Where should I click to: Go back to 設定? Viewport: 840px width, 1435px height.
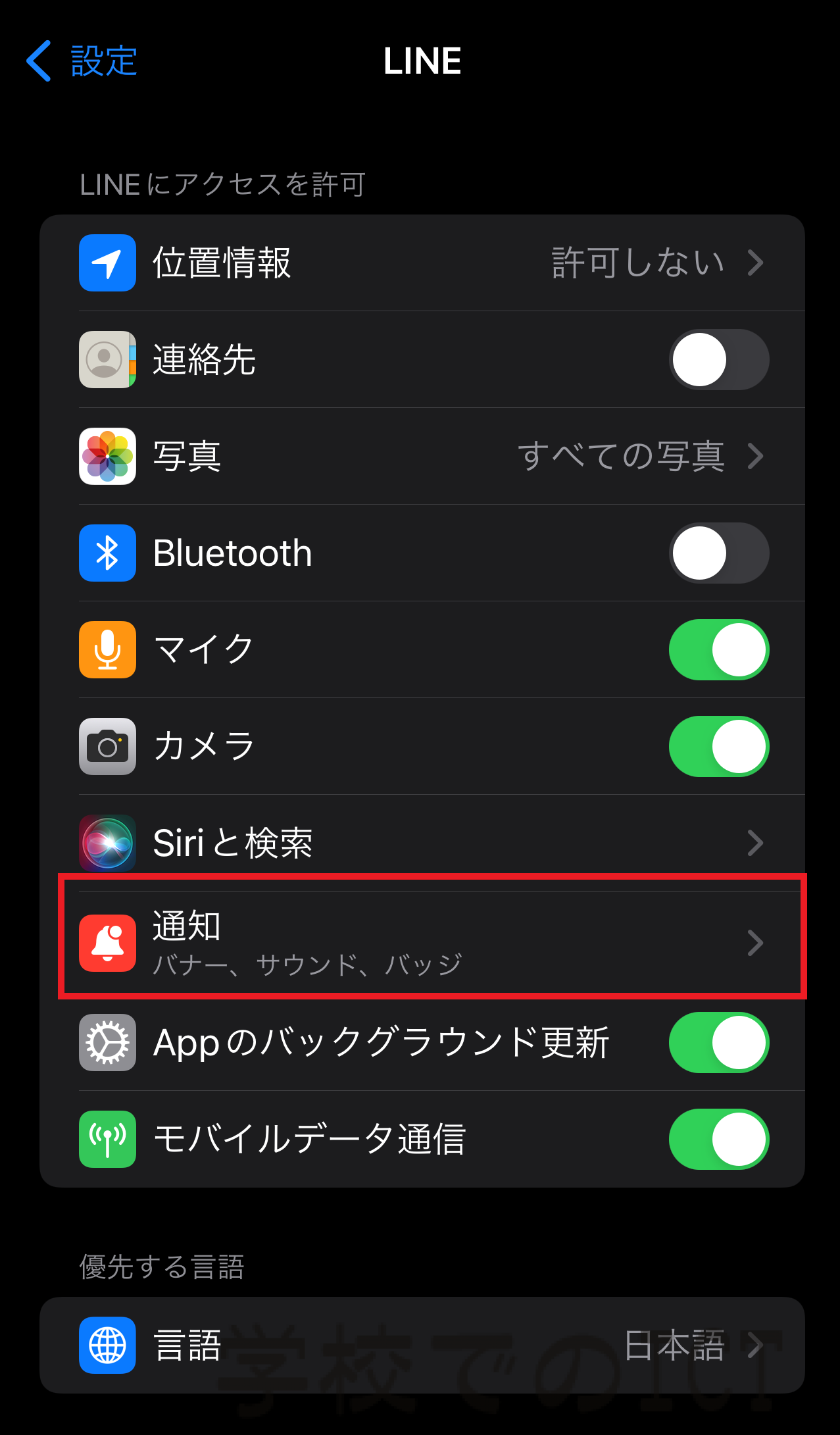(x=82, y=61)
